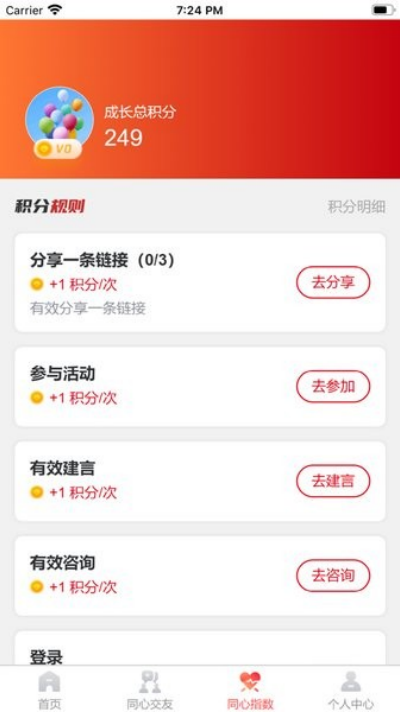The image size is (400, 712).
Task: Select the 同心指数 tab
Action: (250, 690)
